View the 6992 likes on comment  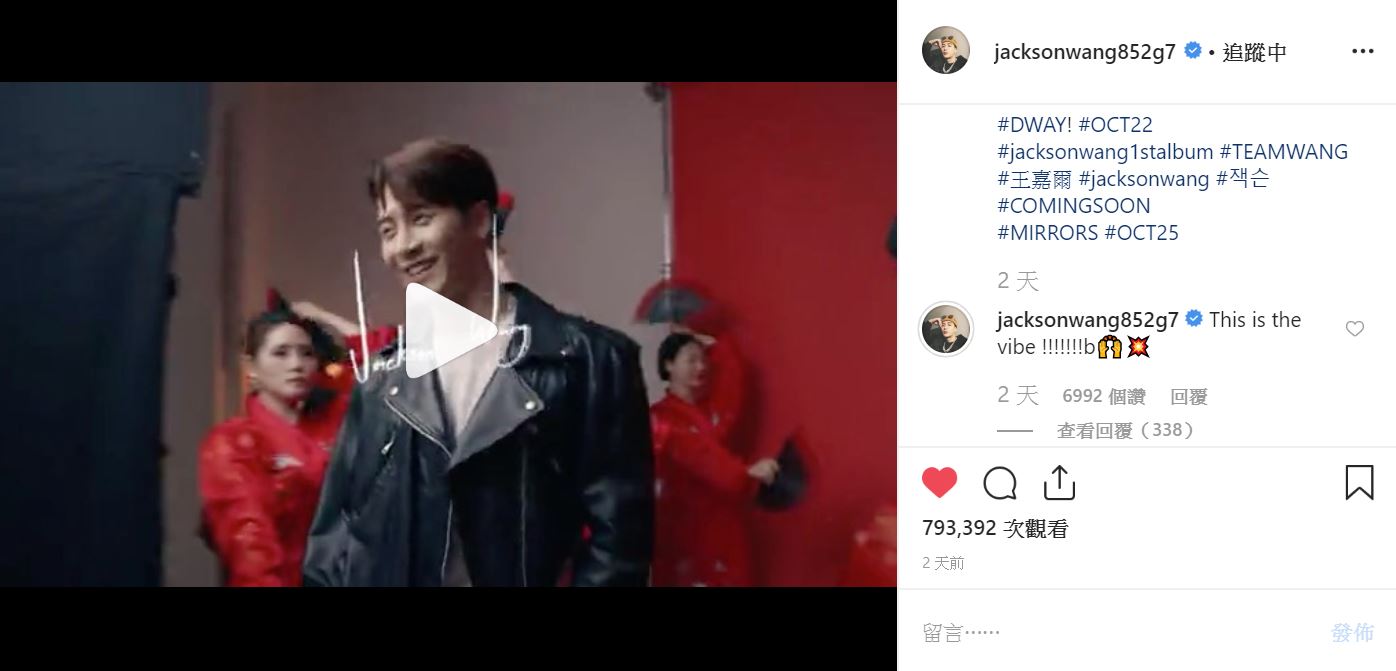[x=1103, y=397]
